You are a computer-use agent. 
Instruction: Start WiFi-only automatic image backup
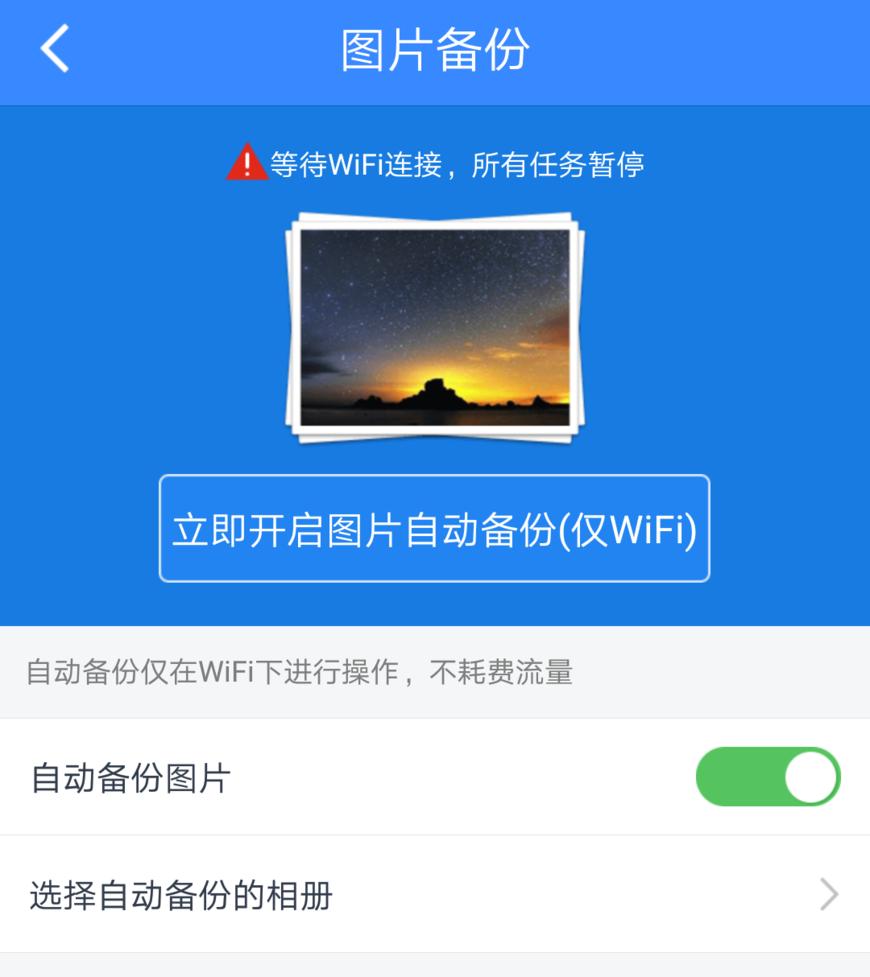pyautogui.click(x=435, y=531)
